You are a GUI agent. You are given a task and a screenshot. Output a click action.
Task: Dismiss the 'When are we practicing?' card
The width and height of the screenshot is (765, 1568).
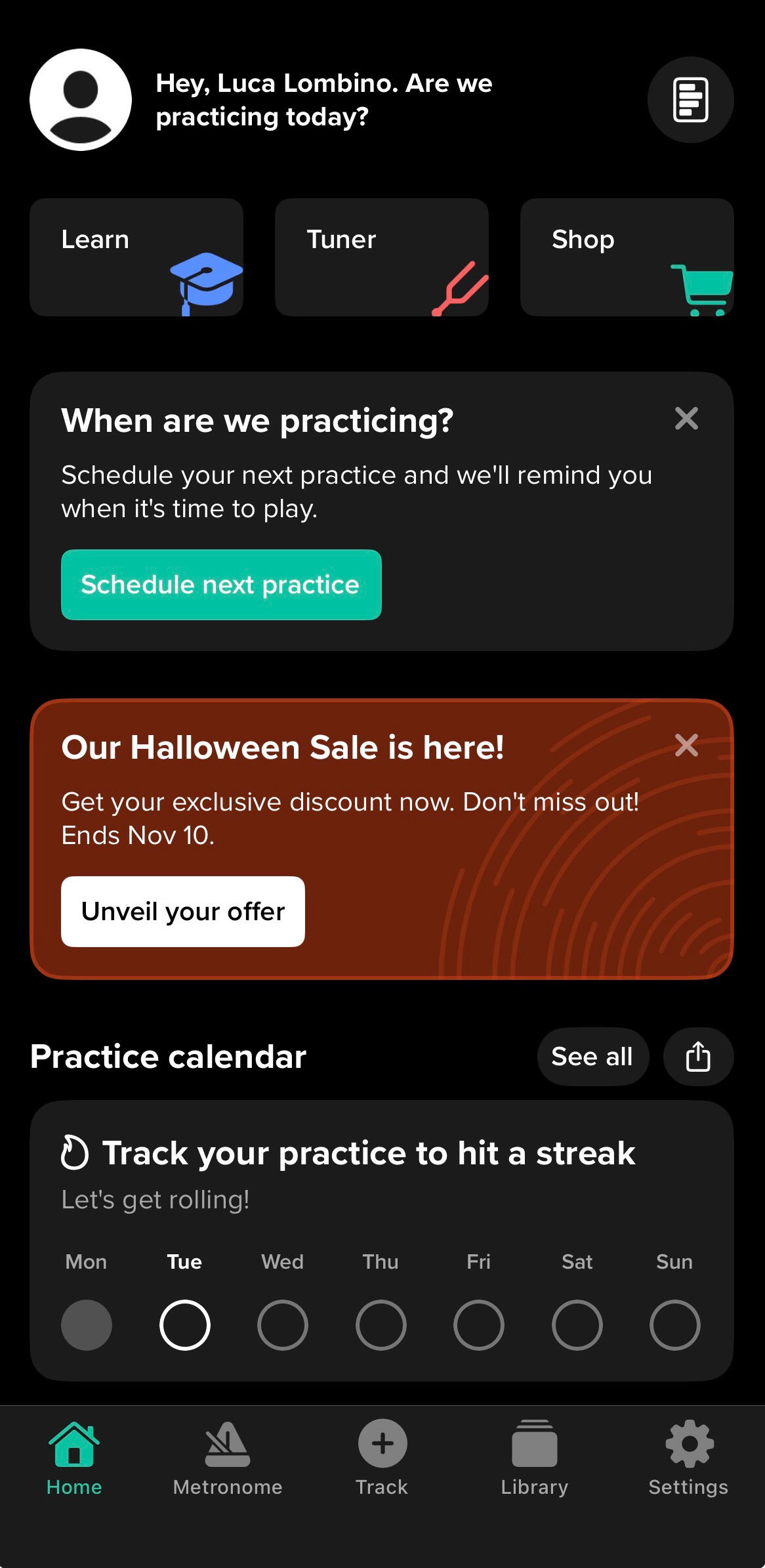pyautogui.click(x=686, y=418)
